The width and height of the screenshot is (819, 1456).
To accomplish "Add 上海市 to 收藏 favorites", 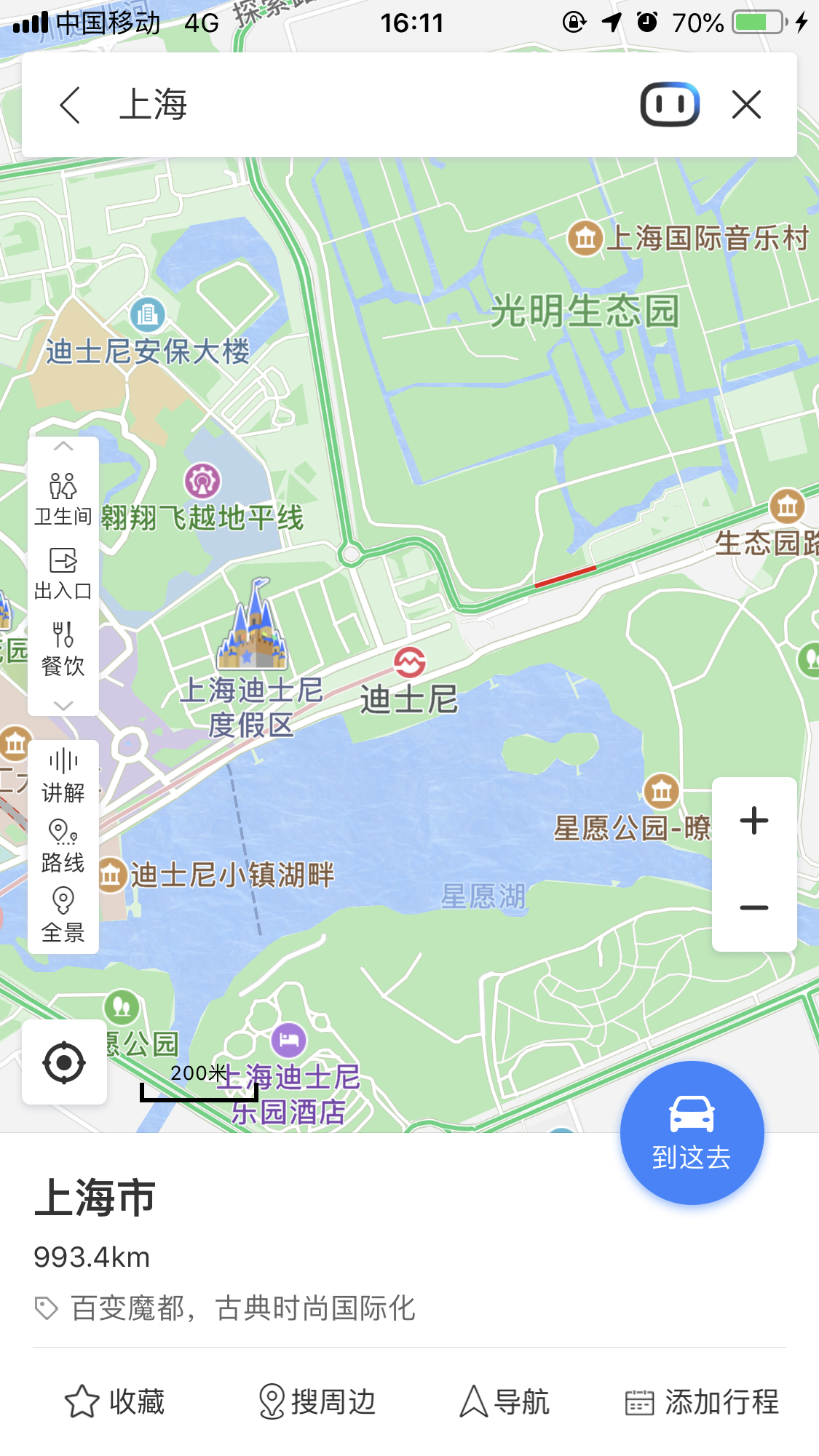I will (x=115, y=1401).
